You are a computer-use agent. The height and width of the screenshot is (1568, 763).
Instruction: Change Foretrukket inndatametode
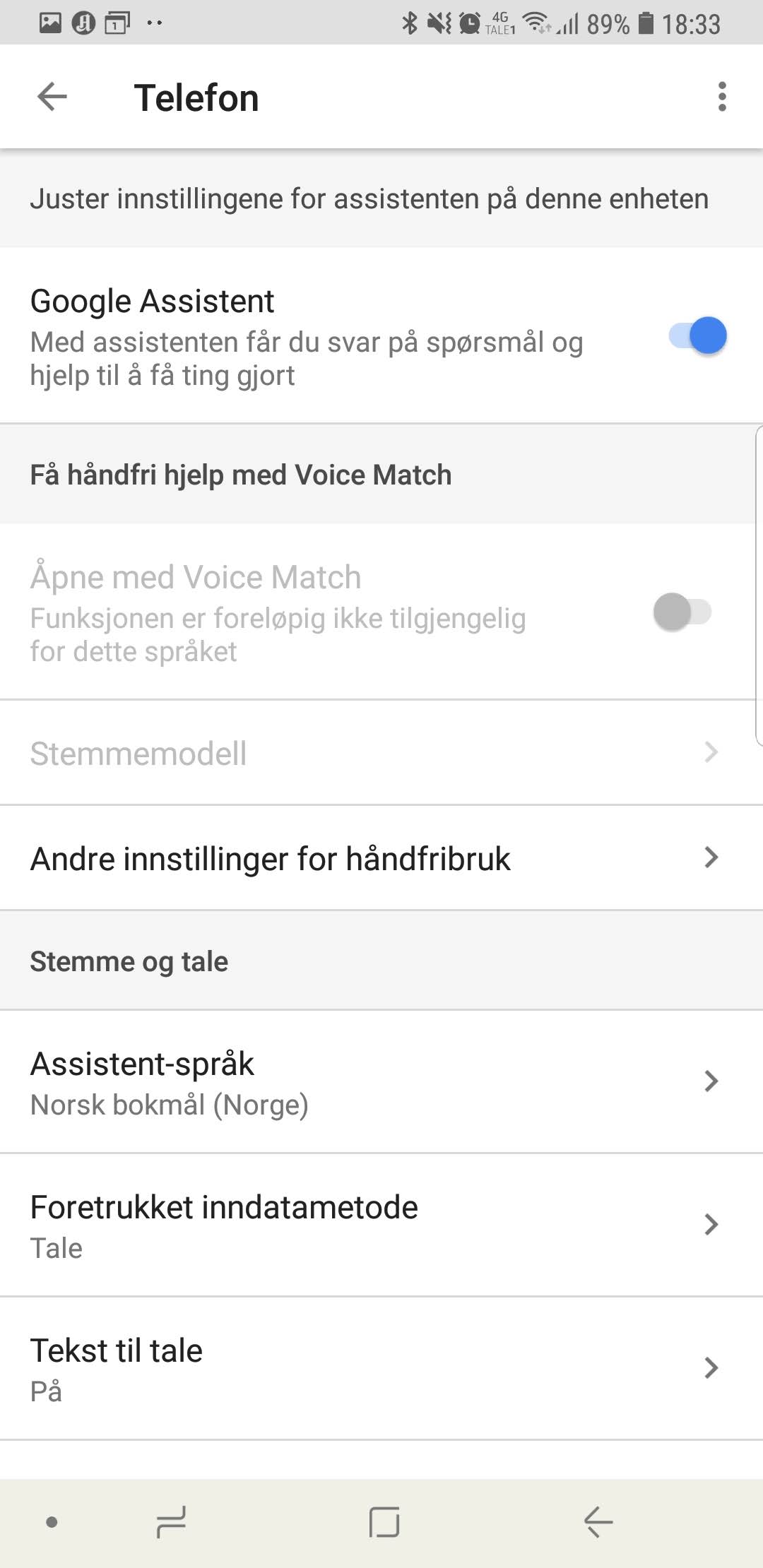[381, 1225]
